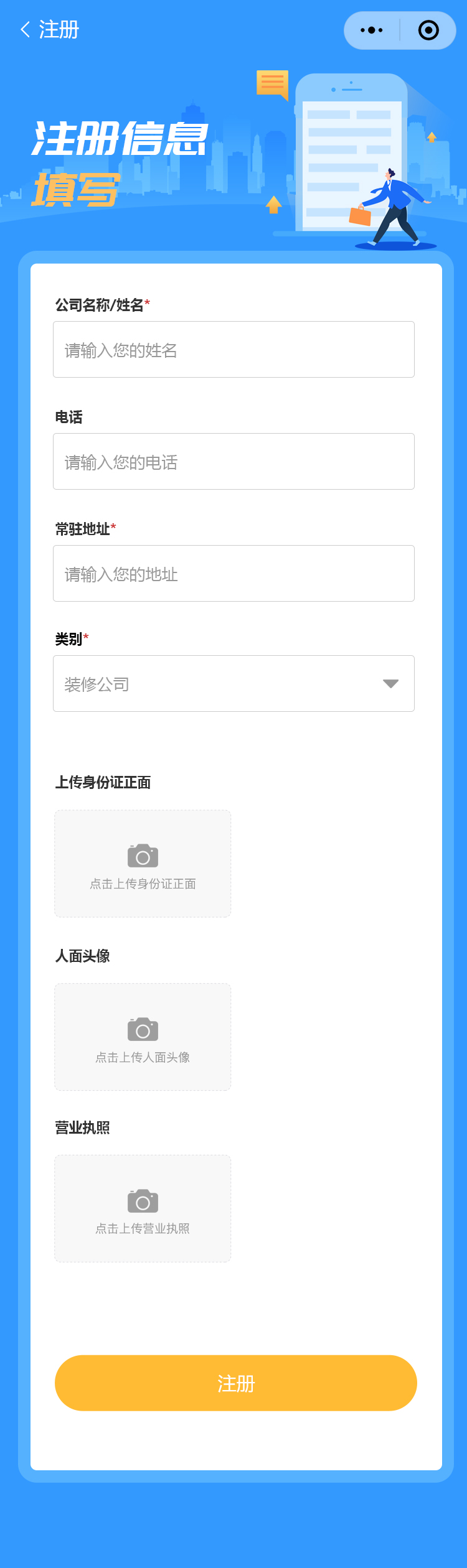Screen dimensions: 467x1568
Task: Select the 常驻地址 address field
Action: [x=233, y=574]
